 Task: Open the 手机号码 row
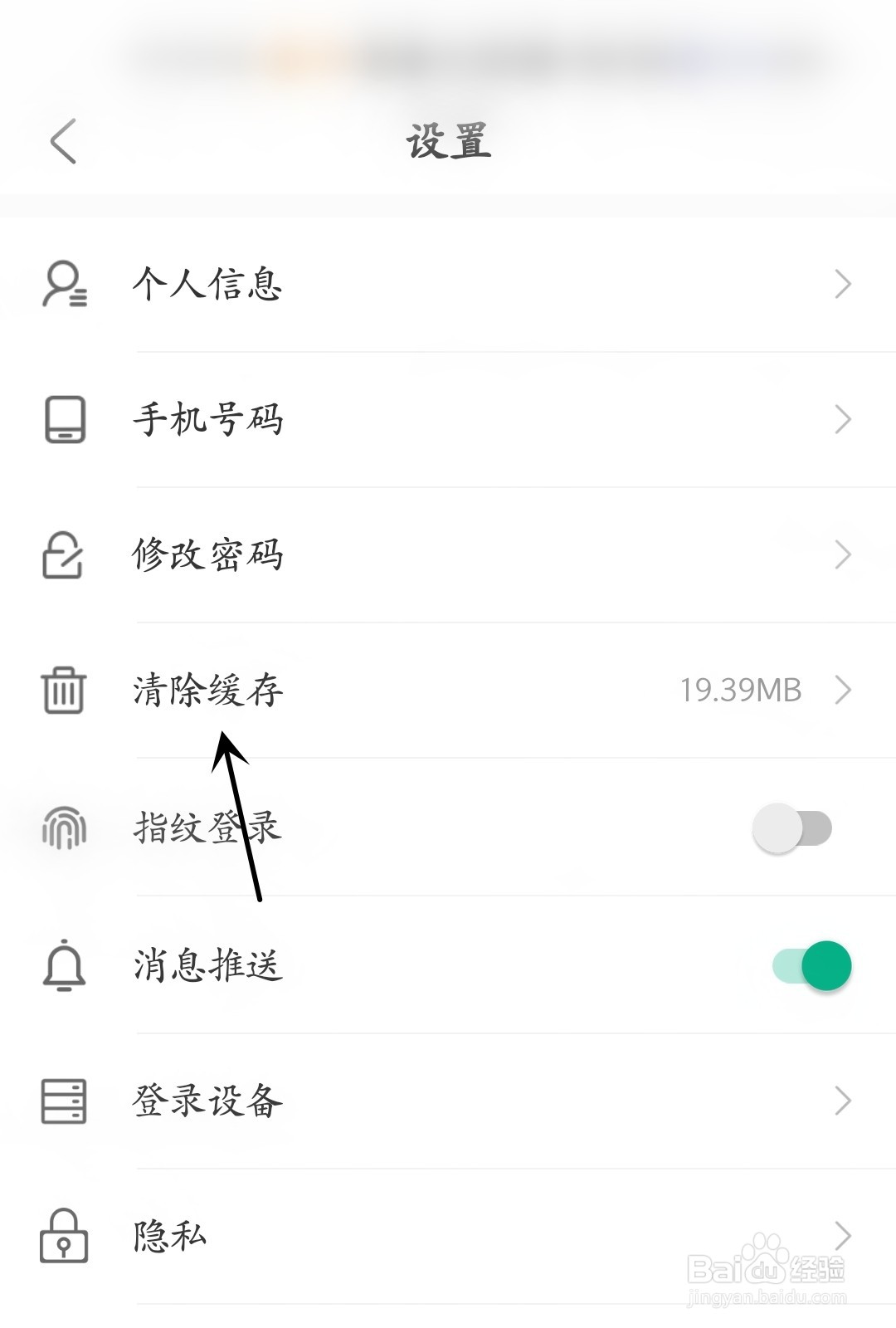448,419
